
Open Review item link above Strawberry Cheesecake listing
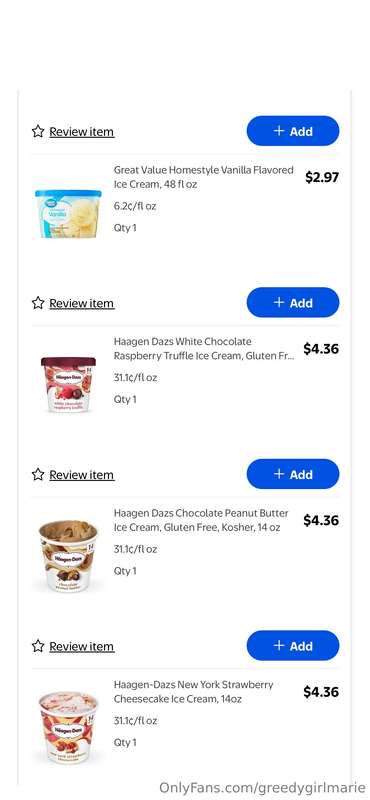tap(82, 646)
